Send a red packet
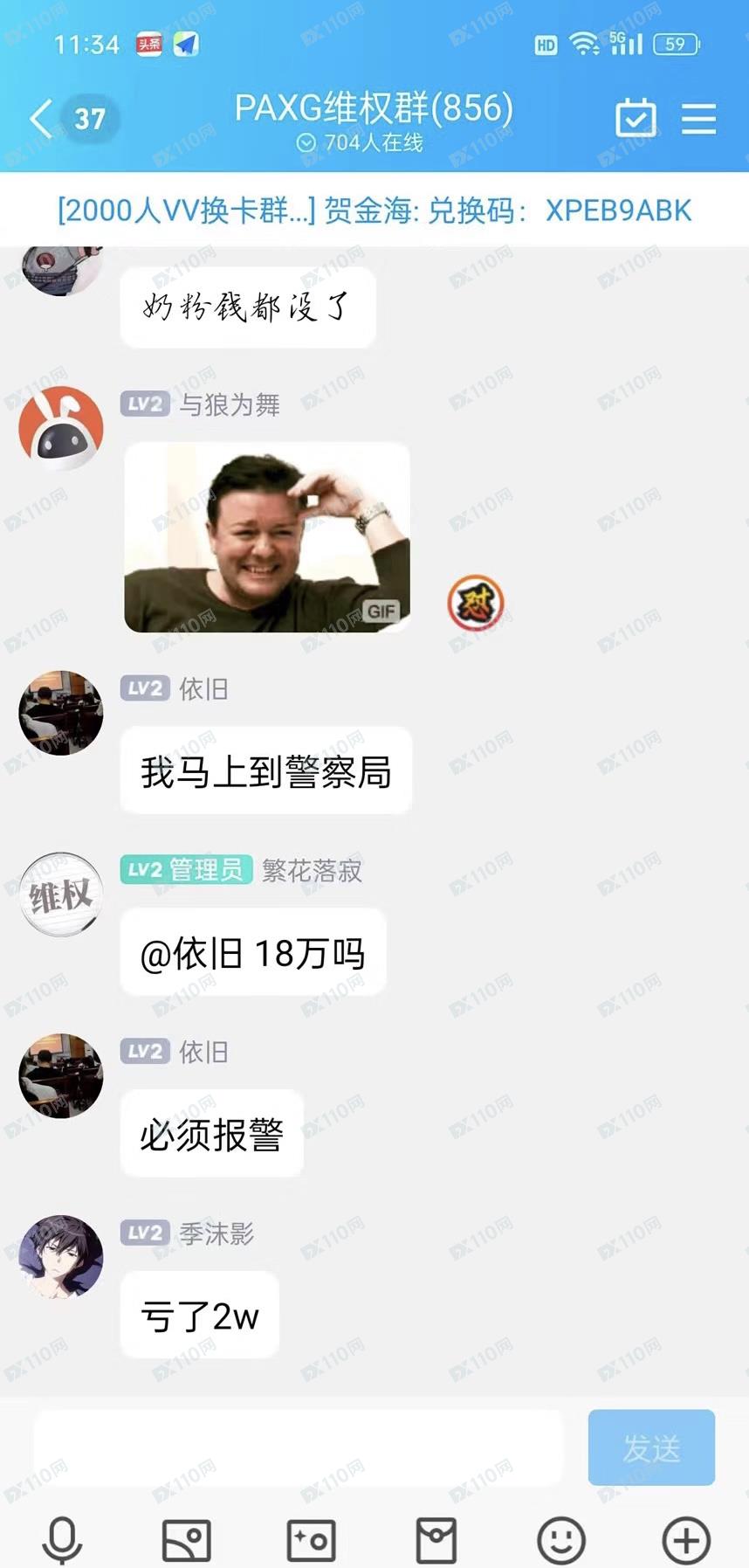Viewport: 749px width, 1568px height. [x=436, y=1539]
